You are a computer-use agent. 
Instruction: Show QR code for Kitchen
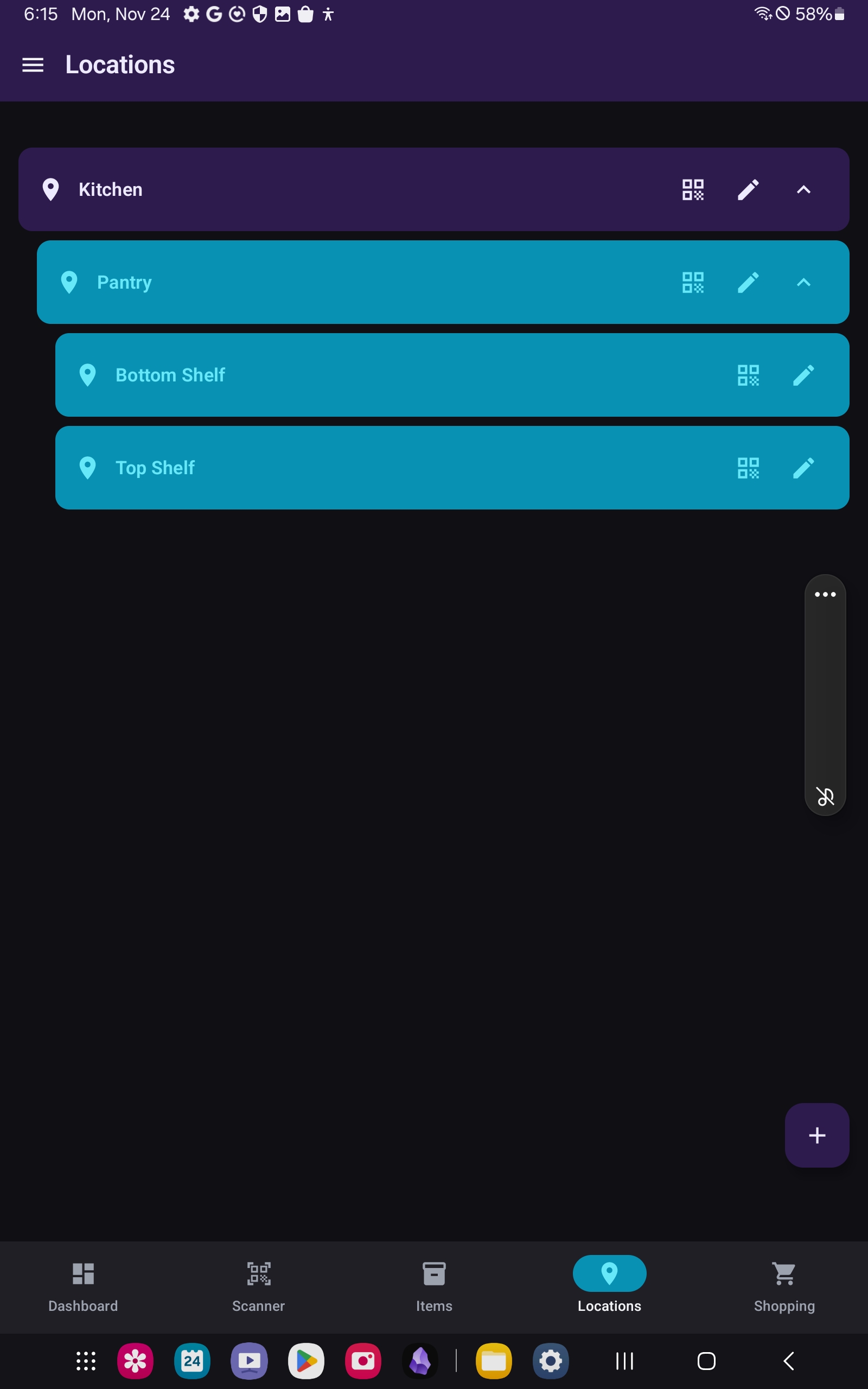[x=692, y=189]
